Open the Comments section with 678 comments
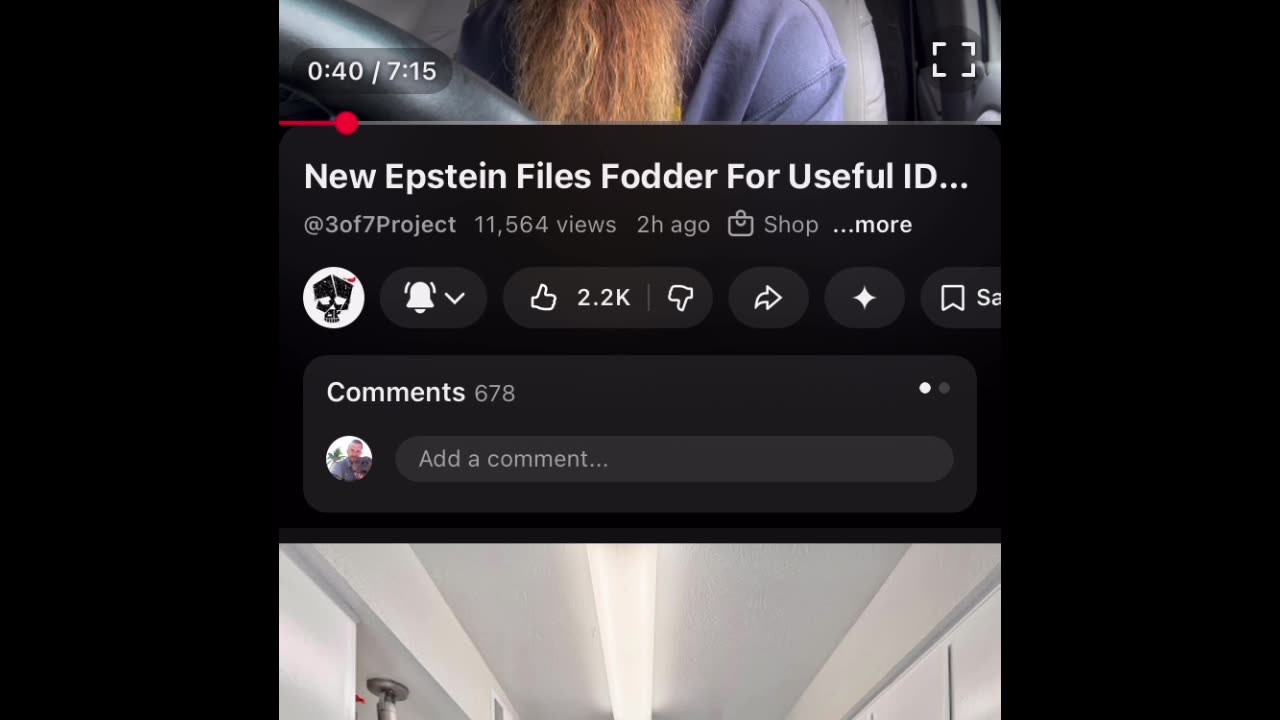 click(x=420, y=393)
